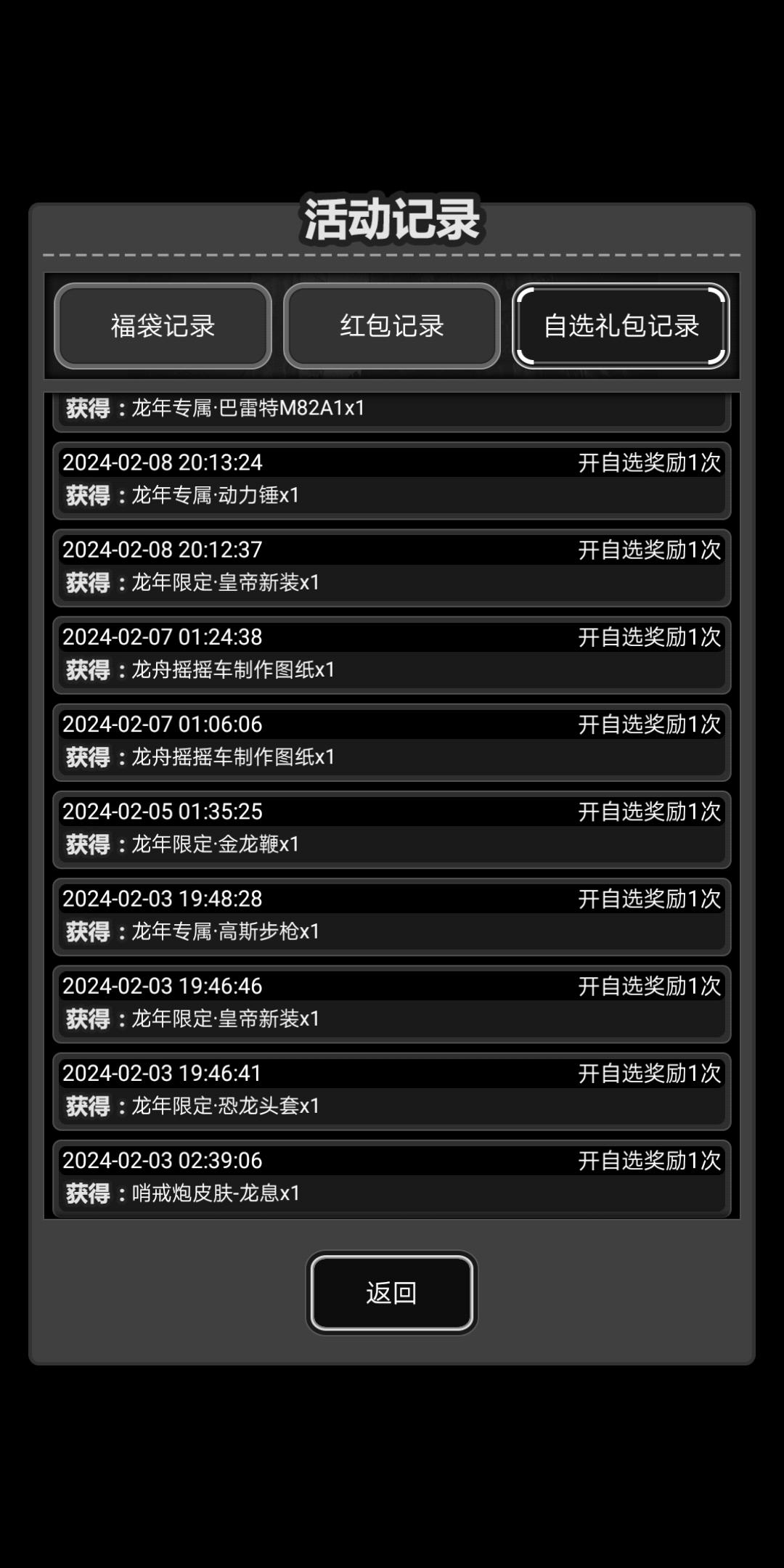The width and height of the screenshot is (784, 1568).
Task: Select the 自选礼包记录 tab
Action: pyautogui.click(x=621, y=326)
